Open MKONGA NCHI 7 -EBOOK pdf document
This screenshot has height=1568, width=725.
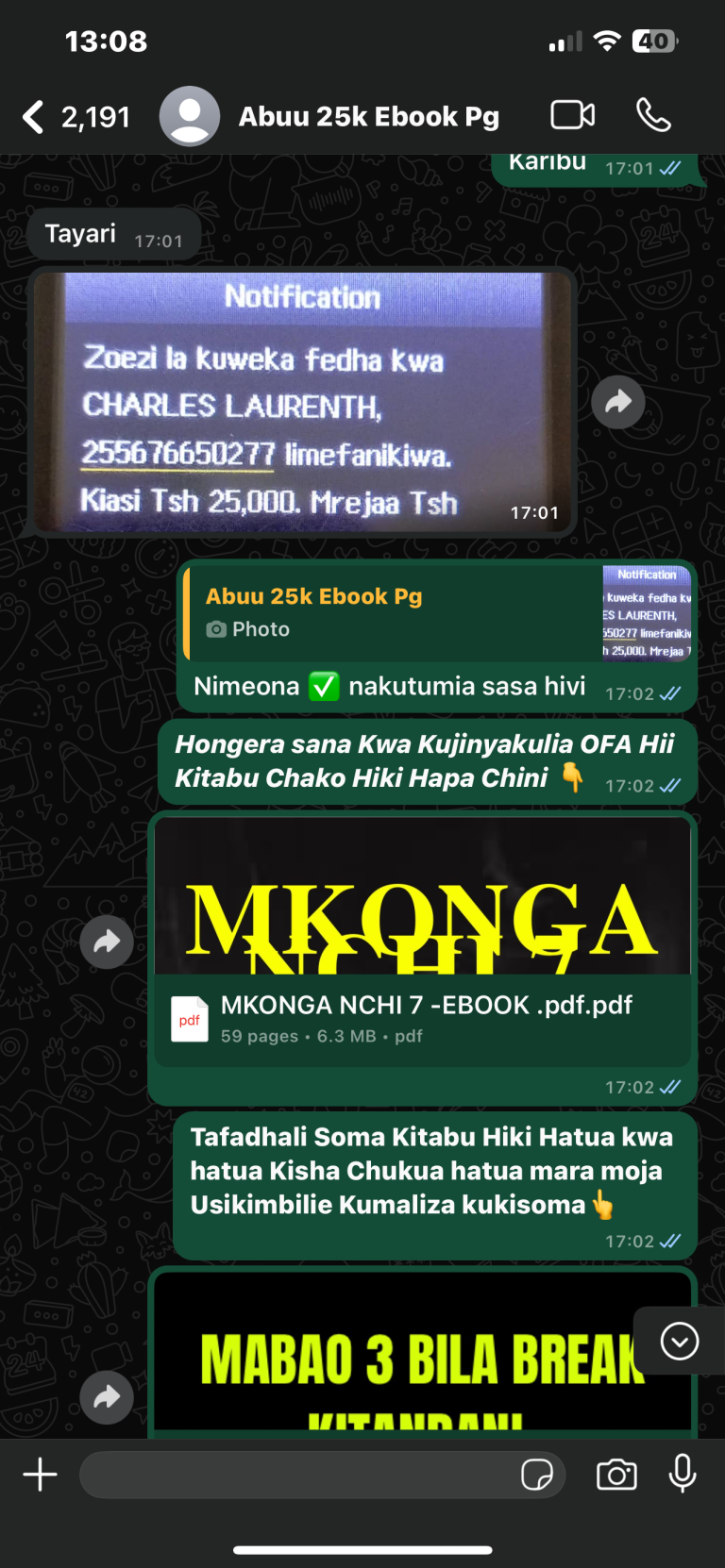[423, 1019]
